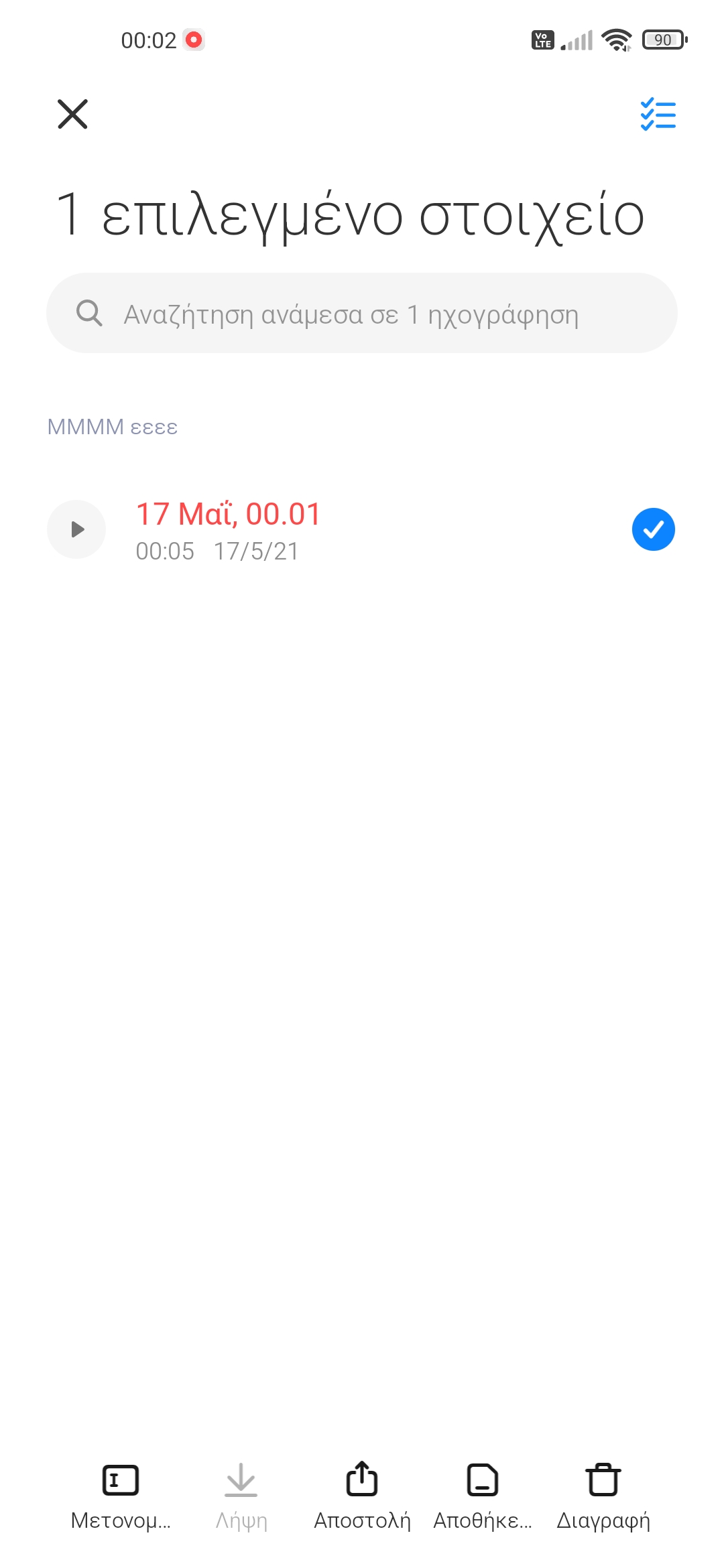Uncheck the 17 Μαΐ, 00.01 recording
This screenshot has height=1568, width=724.
pyautogui.click(x=653, y=529)
